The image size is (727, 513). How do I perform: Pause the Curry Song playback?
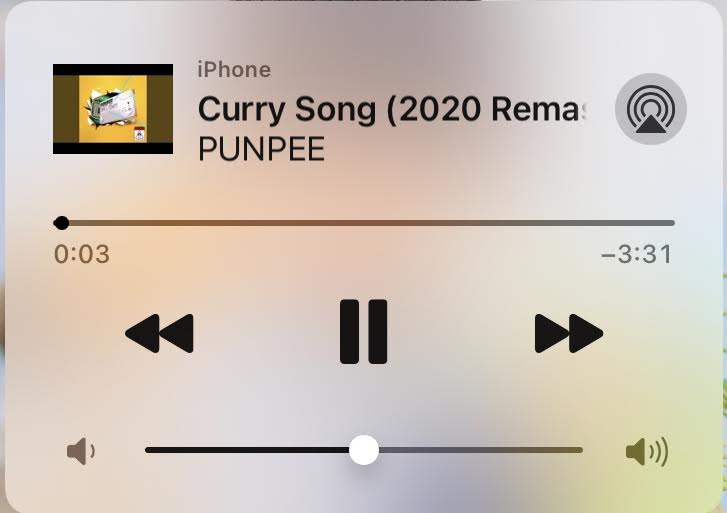(x=363, y=332)
